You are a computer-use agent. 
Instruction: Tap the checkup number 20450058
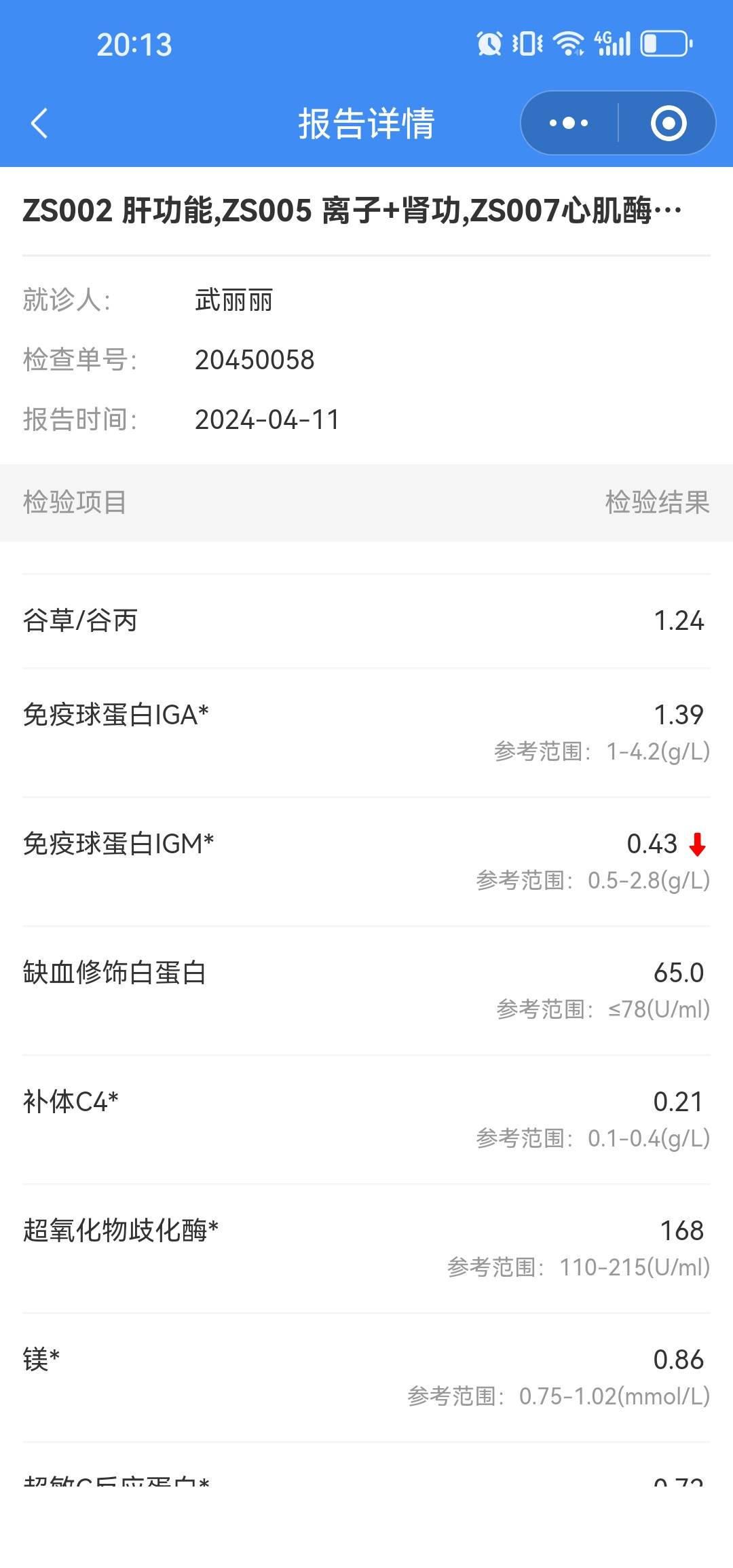click(x=255, y=360)
